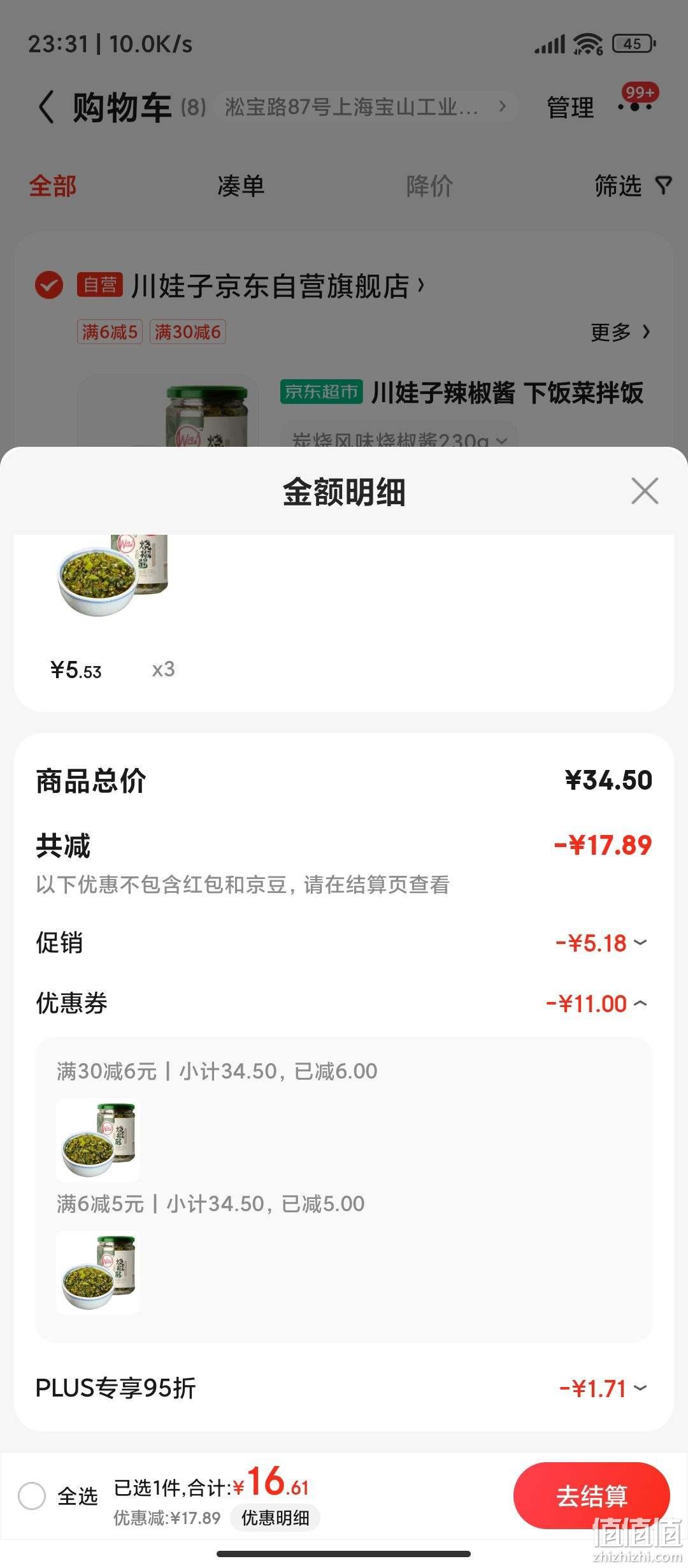Tap the 优惠明细 chip
Viewport: 688px width, 1568px height.
[x=275, y=1518]
